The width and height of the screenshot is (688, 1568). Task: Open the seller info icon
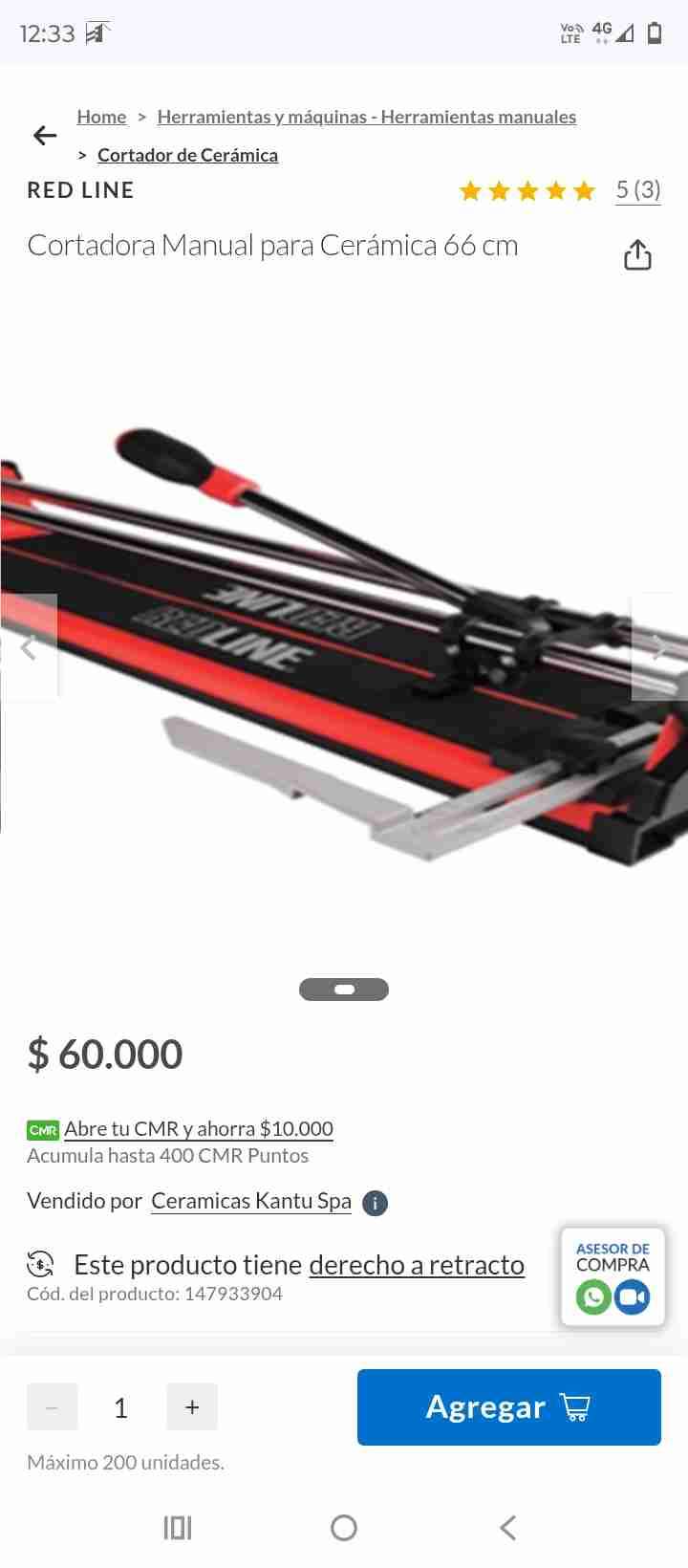[375, 1203]
